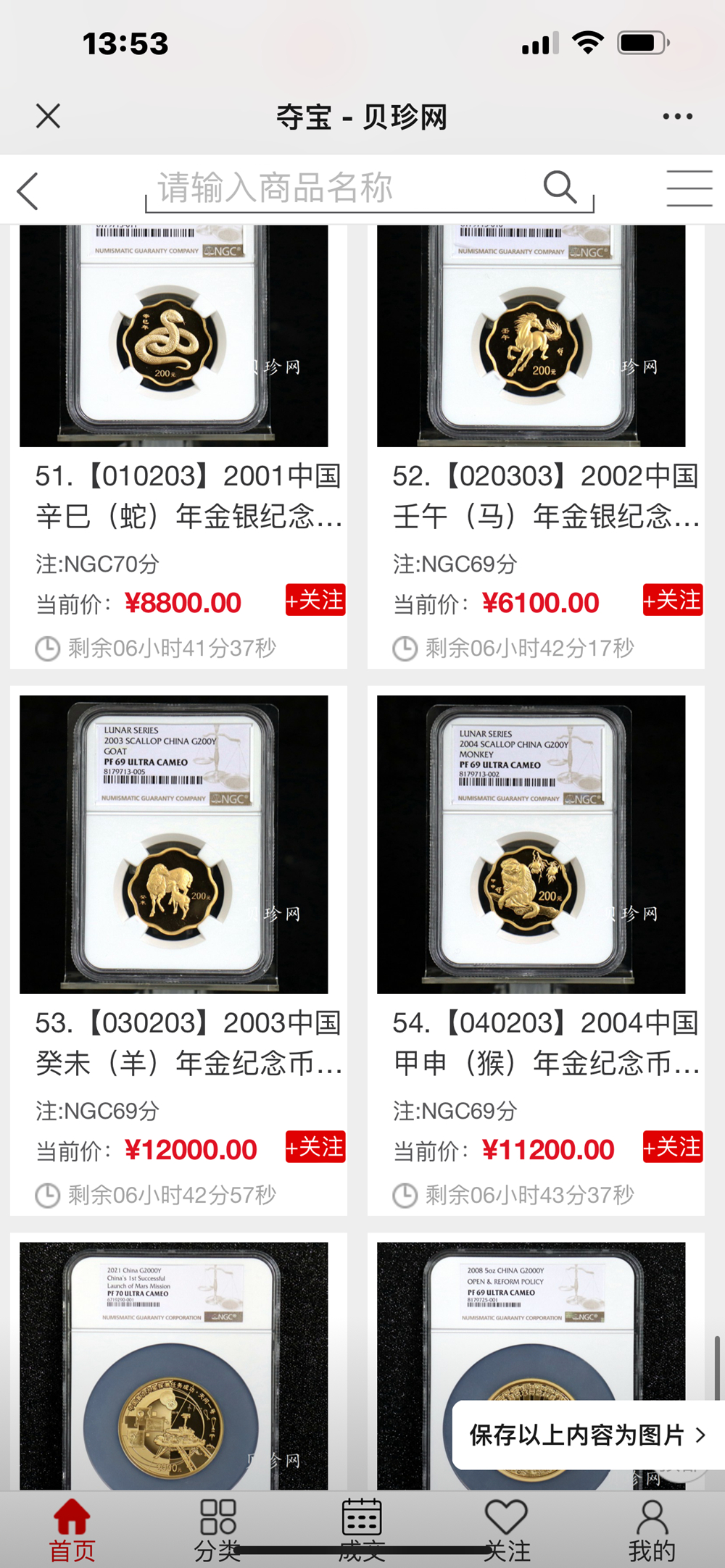Follow item 51 with +关注
This screenshot has width=725, height=1568.
coord(315,600)
